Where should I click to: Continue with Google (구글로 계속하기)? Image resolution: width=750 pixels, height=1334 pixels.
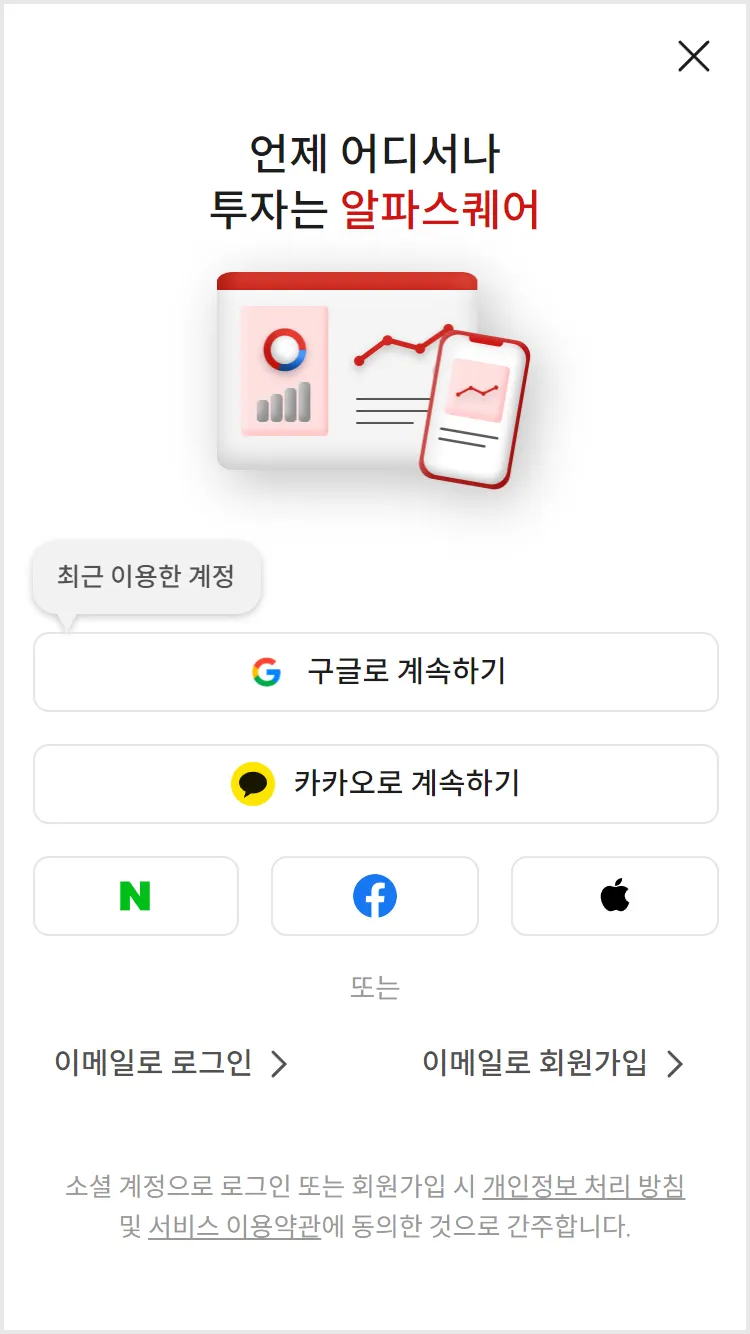tap(376, 672)
